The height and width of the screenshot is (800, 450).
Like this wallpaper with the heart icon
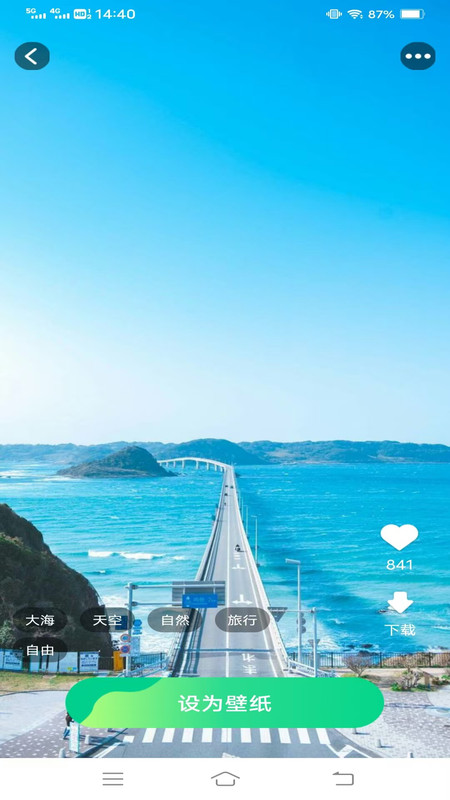pos(399,537)
